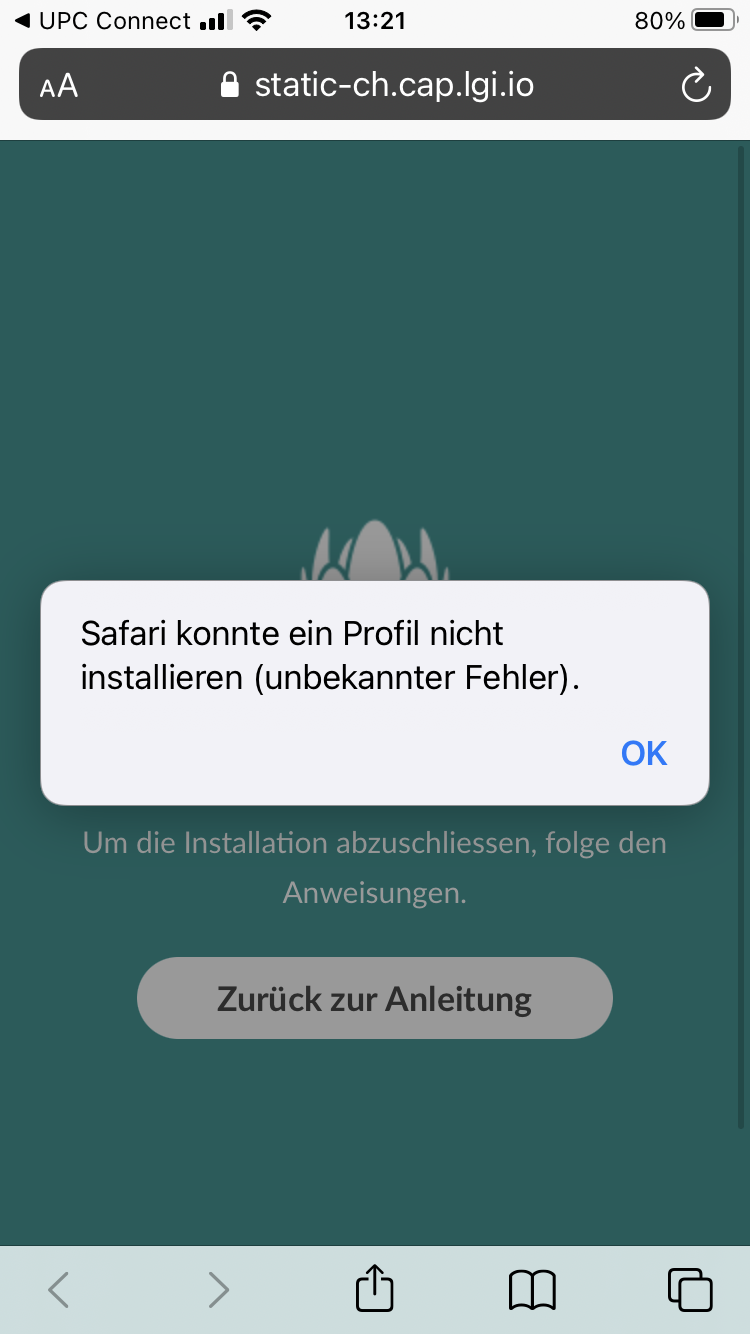Open Safari bookmarks
This screenshot has height=1334, width=750.
tap(532, 1289)
